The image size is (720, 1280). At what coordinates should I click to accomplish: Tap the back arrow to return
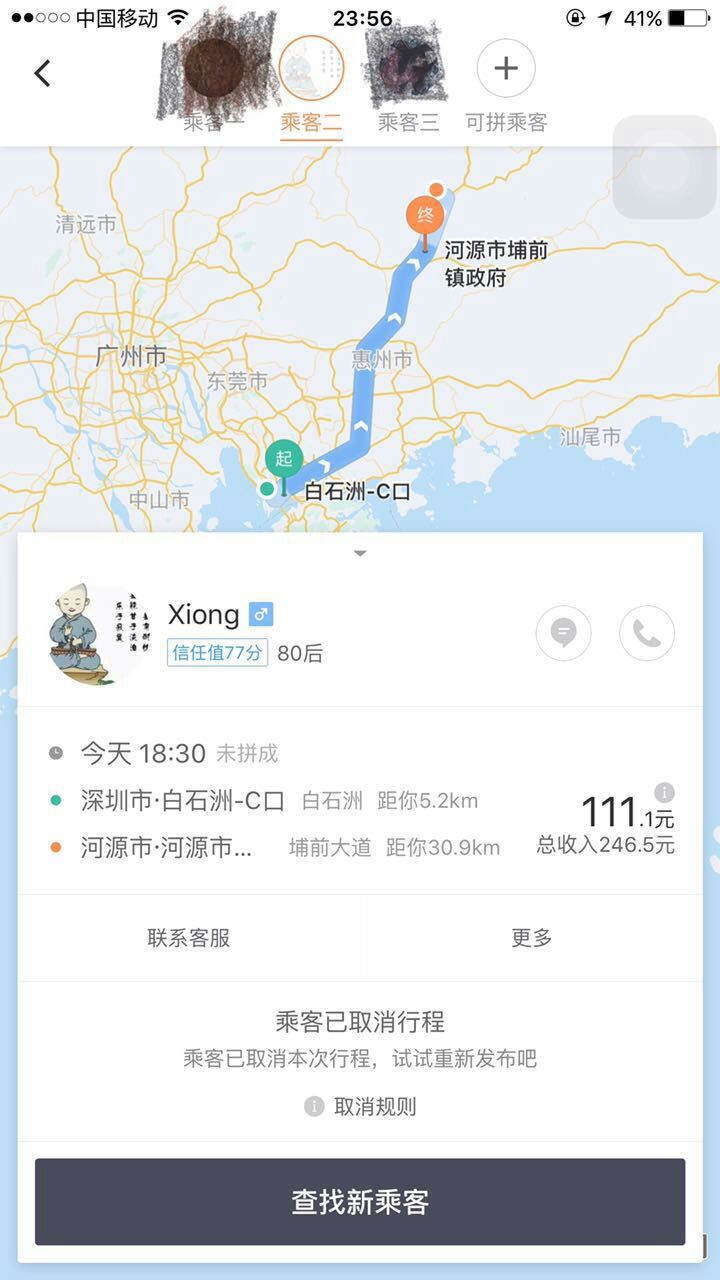point(42,73)
